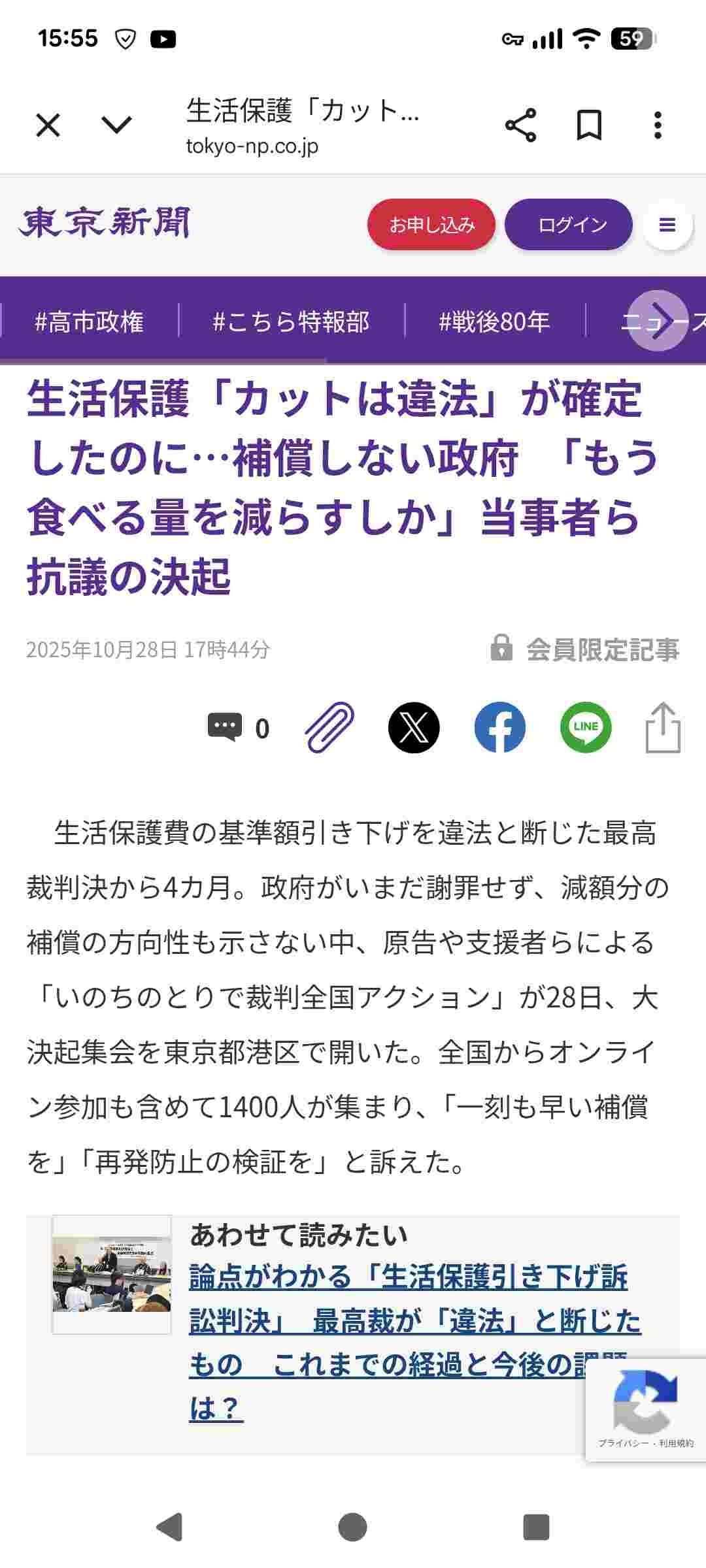The image size is (706, 1568).
Task: Select the #高市政権 topic tab
Action: point(90,321)
